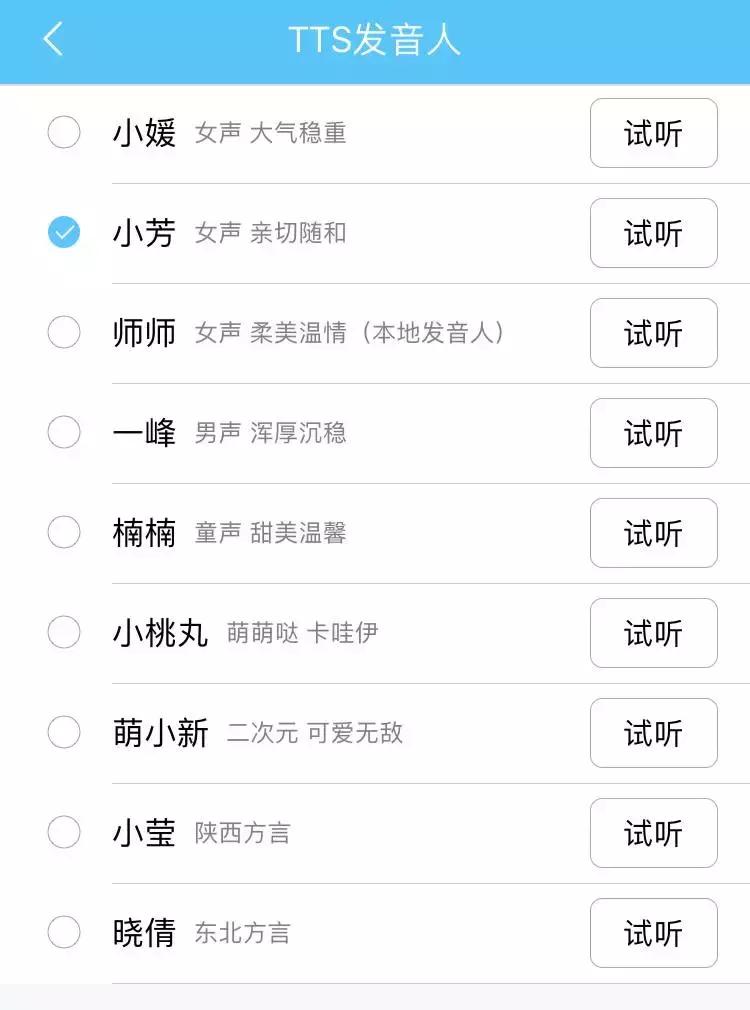
Task: Listen to the 一峰 voice sample
Action: pos(653,432)
